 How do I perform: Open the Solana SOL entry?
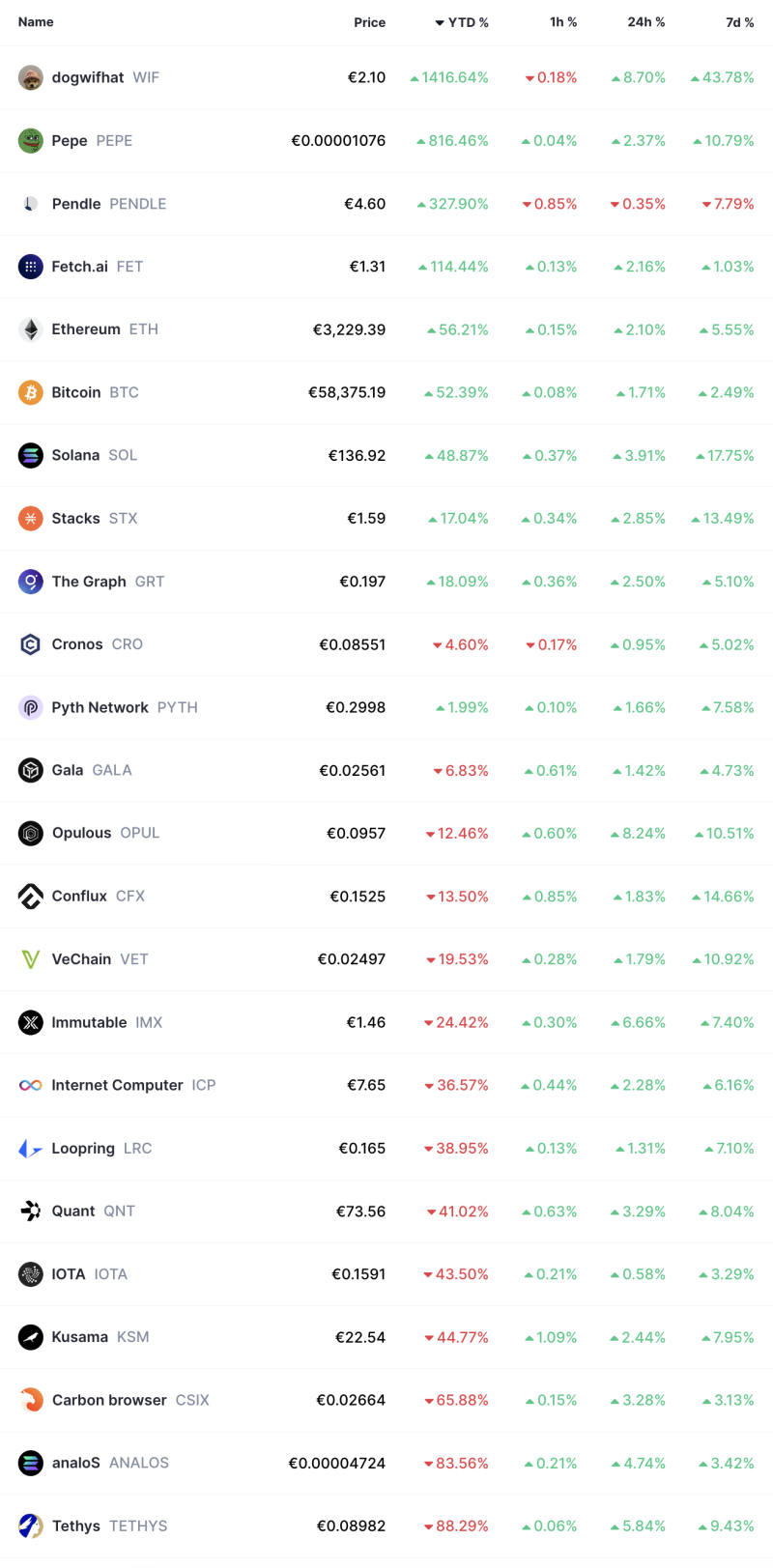point(386,455)
